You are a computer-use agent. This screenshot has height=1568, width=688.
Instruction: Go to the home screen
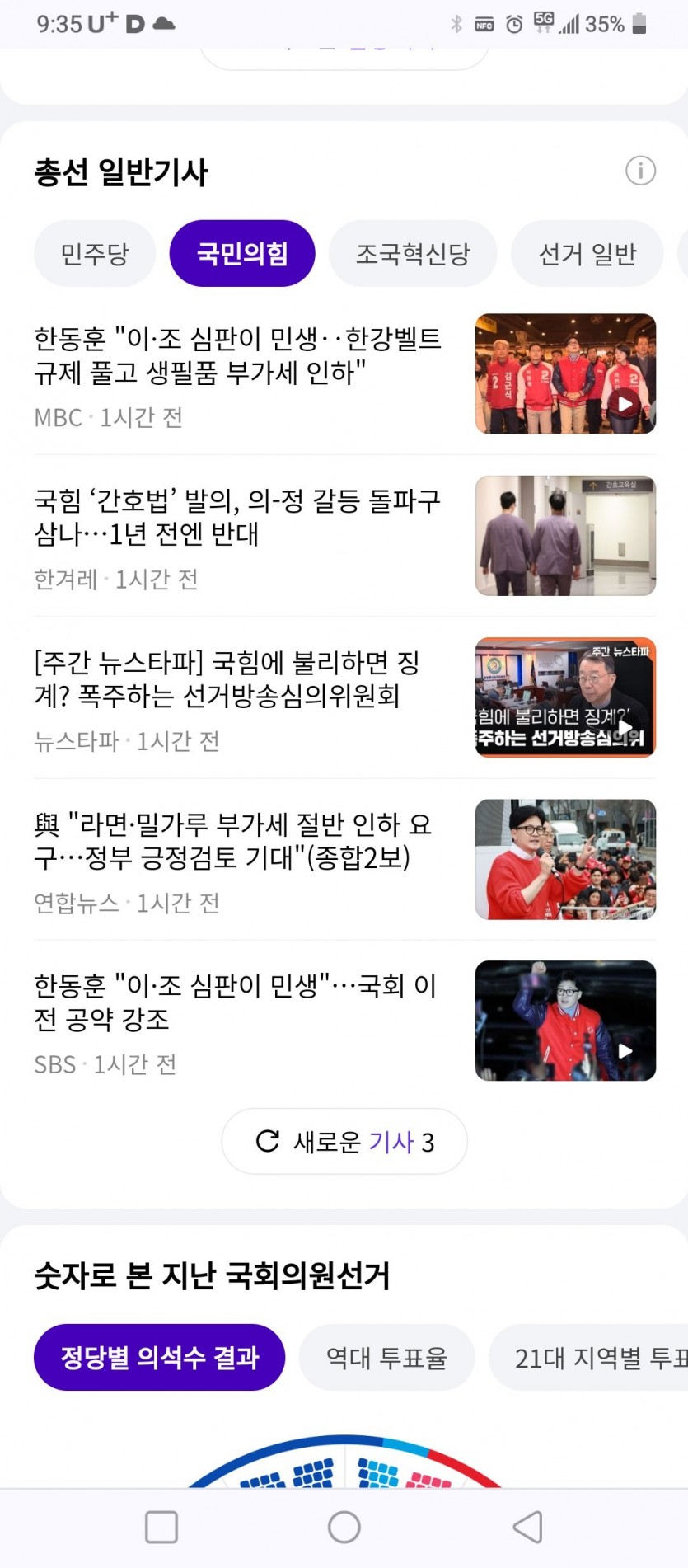click(x=344, y=1528)
